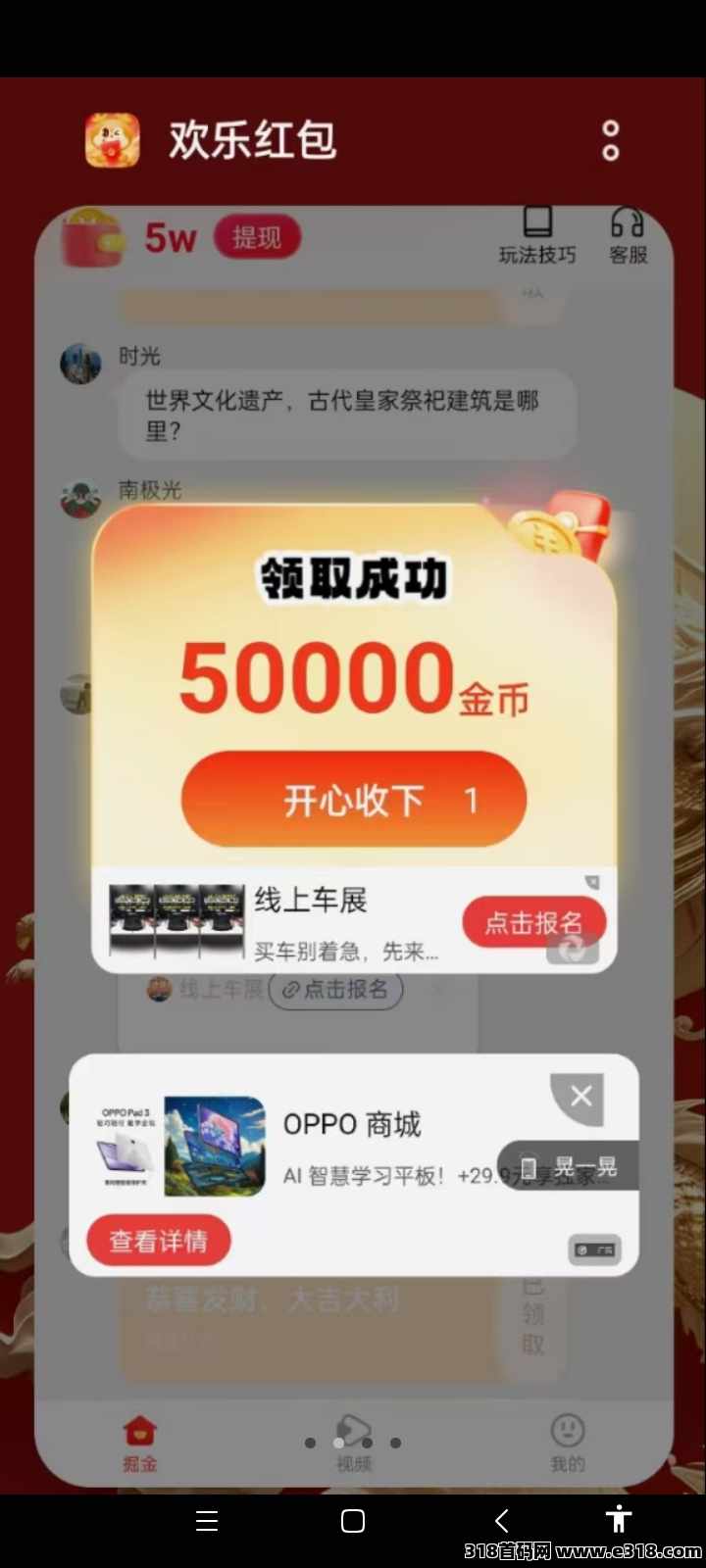706x1568 pixels.
Task: Accept coins with 开心收下 button
Action: [354, 800]
